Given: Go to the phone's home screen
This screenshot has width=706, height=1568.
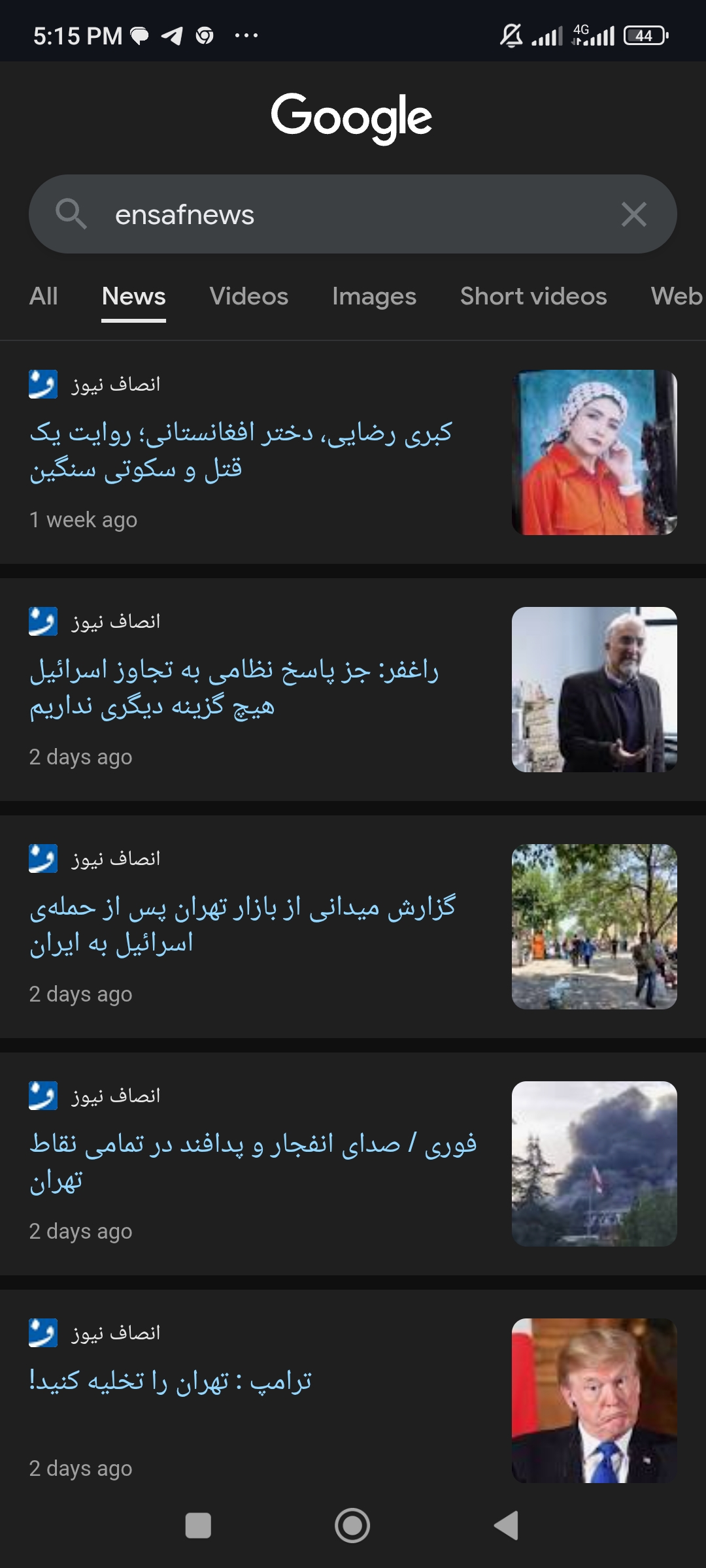Looking at the screenshot, I should click(352, 1526).
